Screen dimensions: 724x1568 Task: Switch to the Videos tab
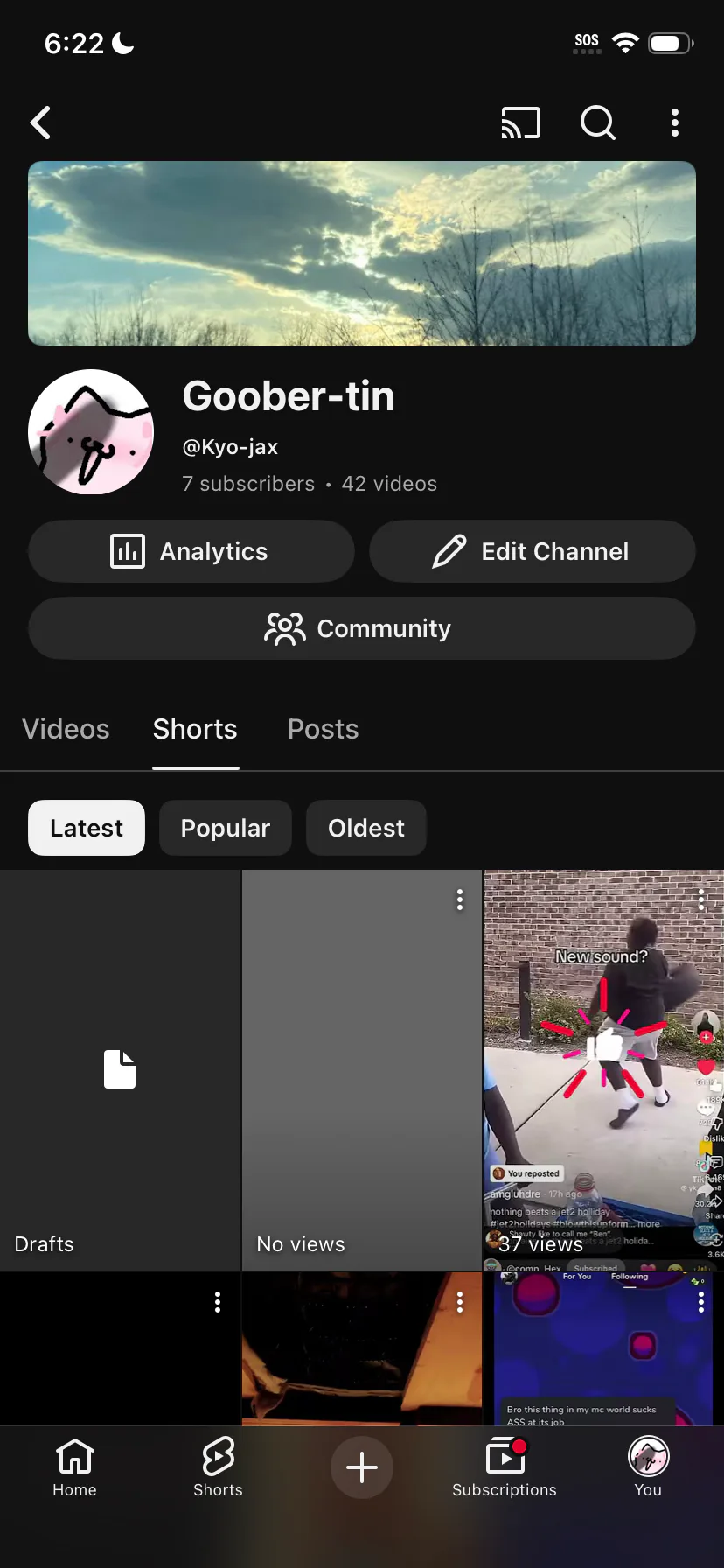pos(66,729)
